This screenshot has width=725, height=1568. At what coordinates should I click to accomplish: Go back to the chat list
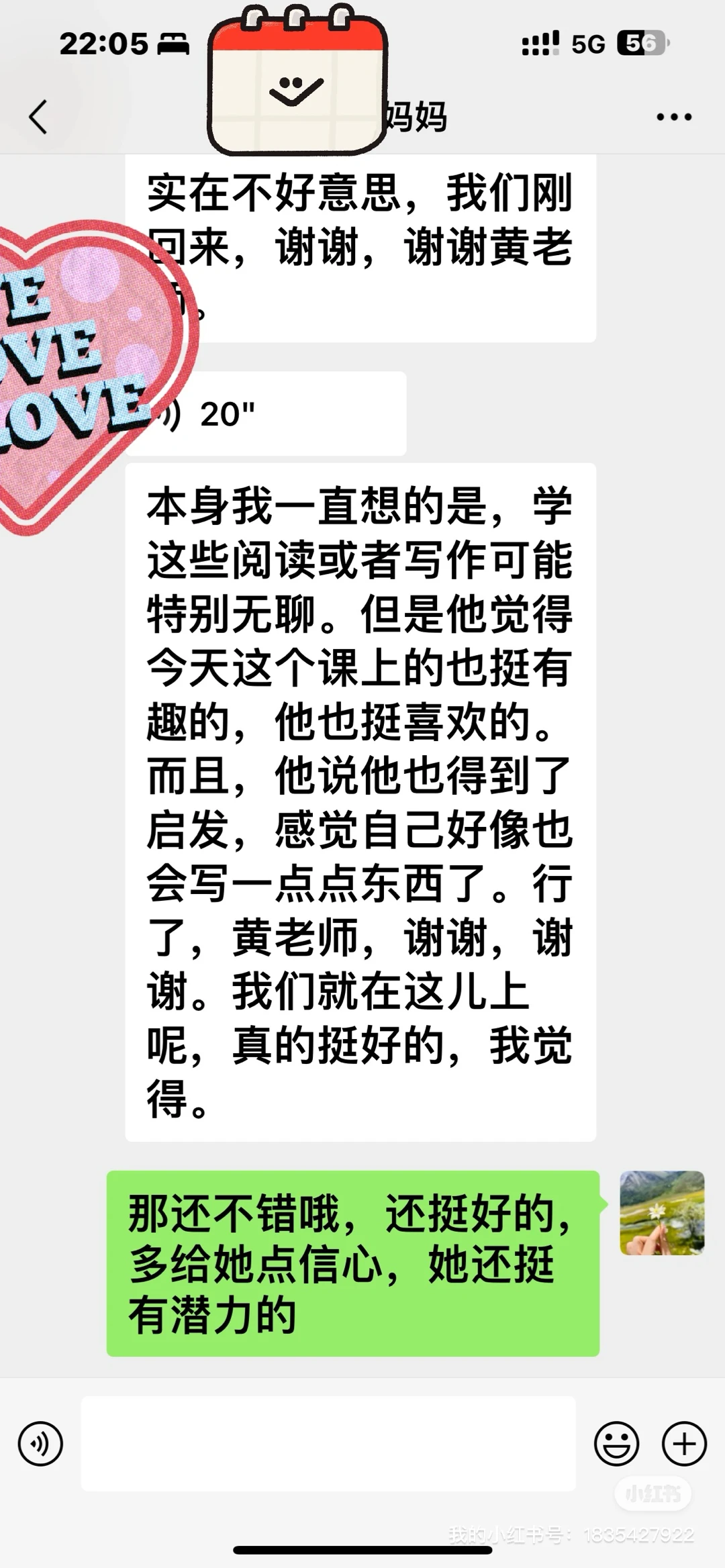[x=38, y=117]
